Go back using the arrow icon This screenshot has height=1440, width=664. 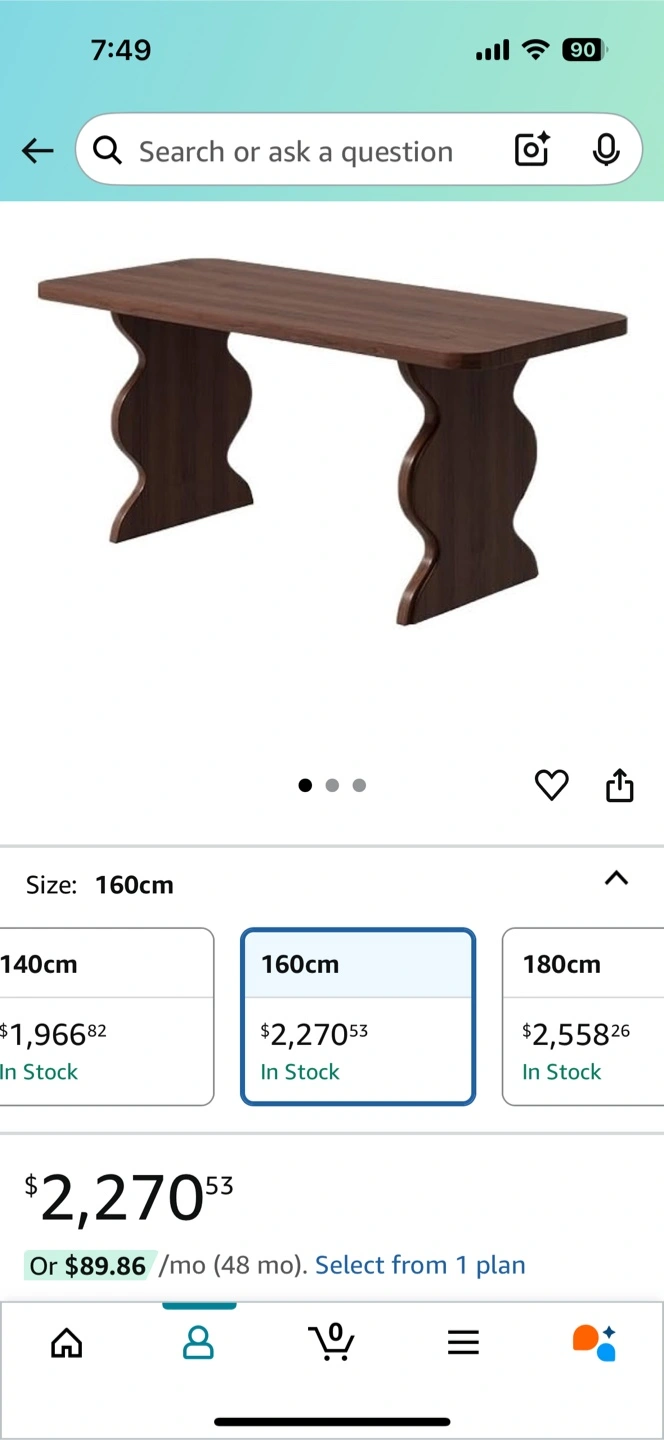pyautogui.click(x=37, y=151)
